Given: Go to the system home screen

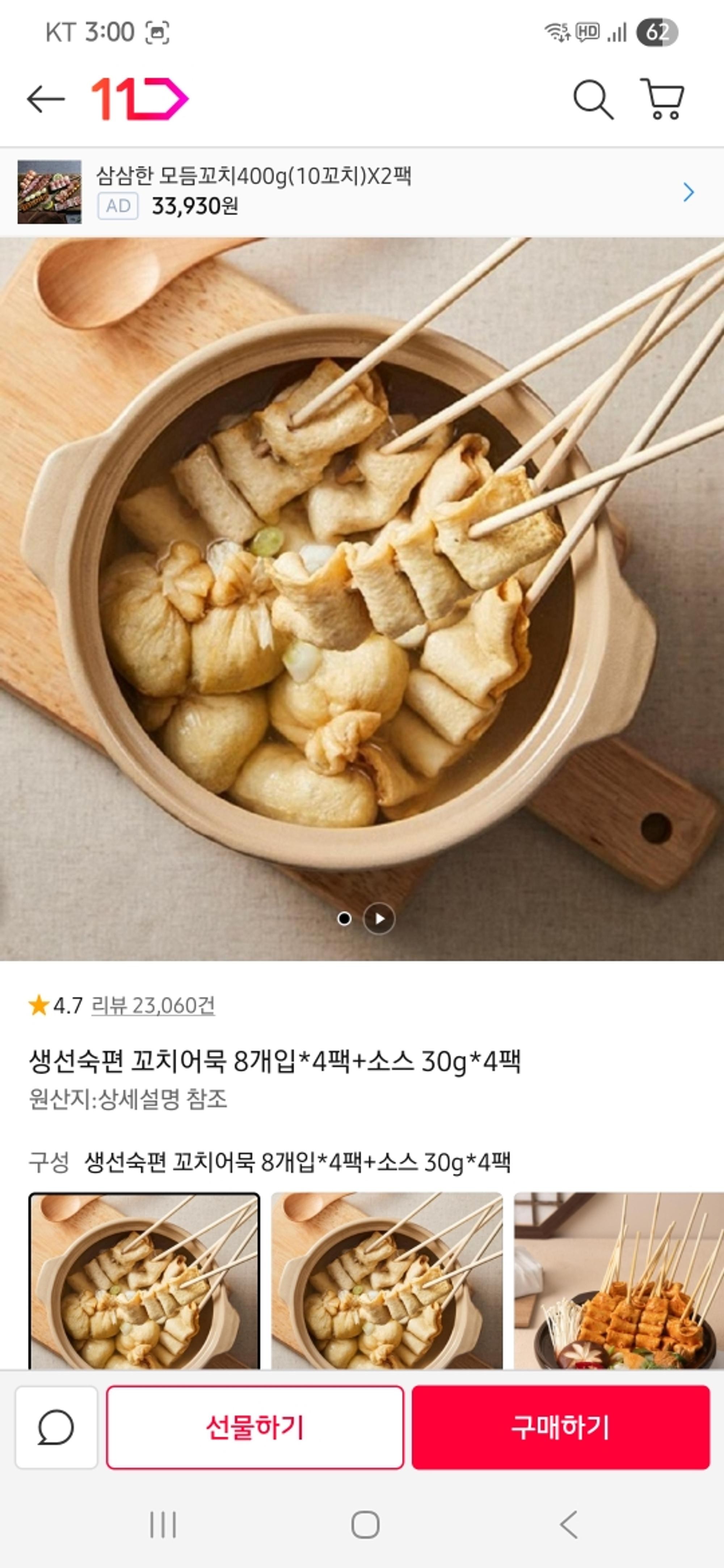Looking at the screenshot, I should coord(365,1525).
